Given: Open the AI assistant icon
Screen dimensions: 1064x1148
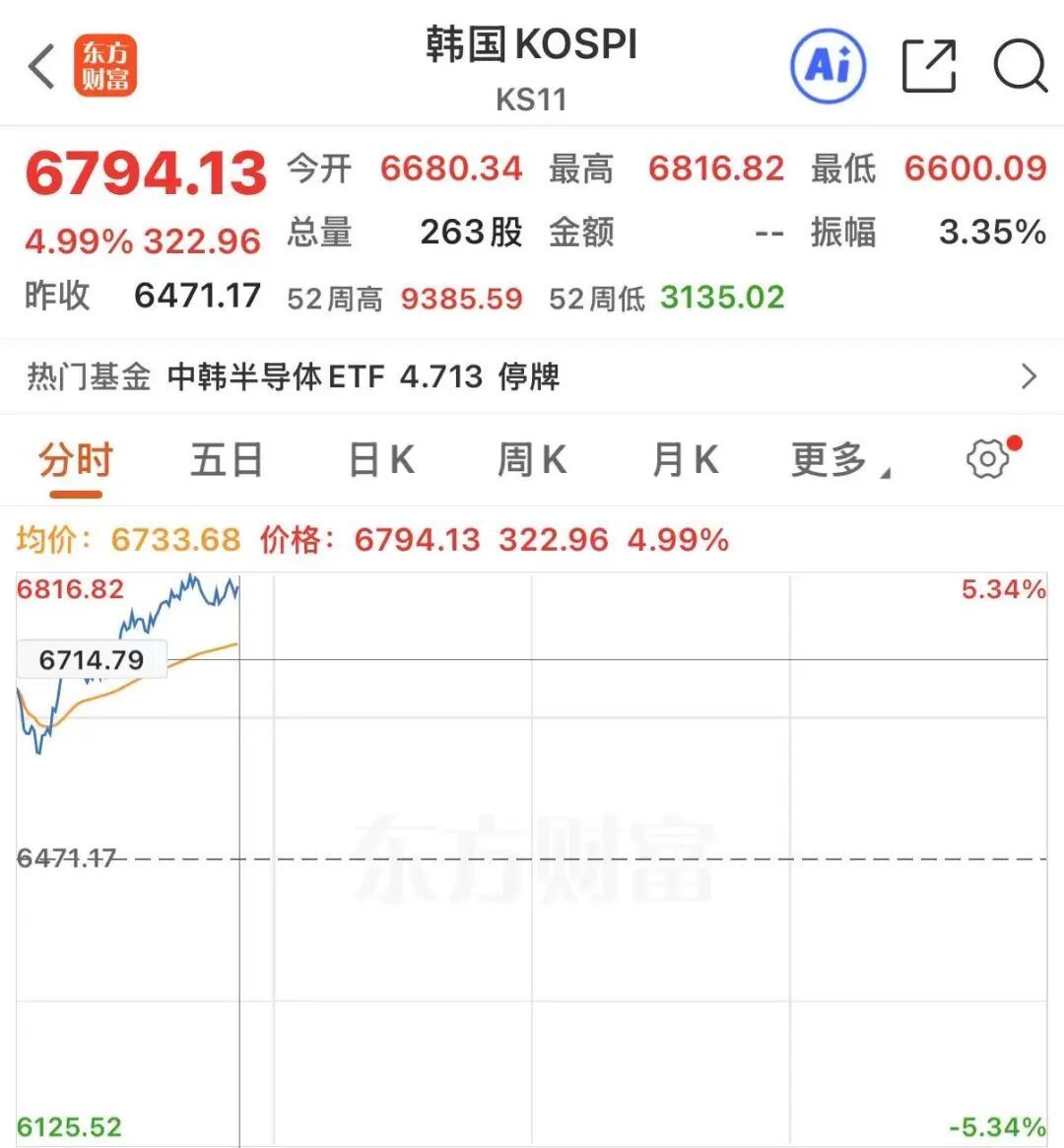Looking at the screenshot, I should (829, 66).
